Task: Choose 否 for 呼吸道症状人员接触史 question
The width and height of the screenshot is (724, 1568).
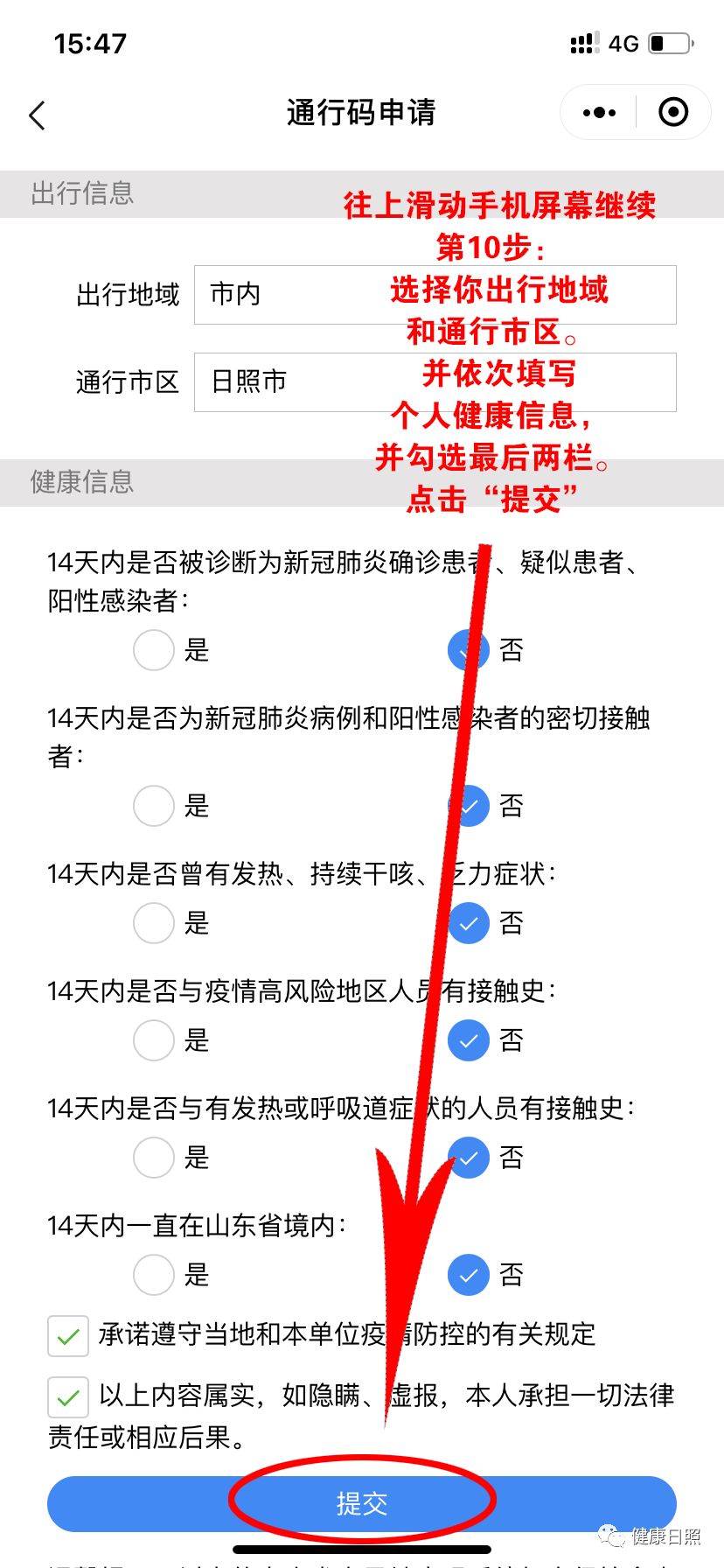Action: coord(469,1158)
